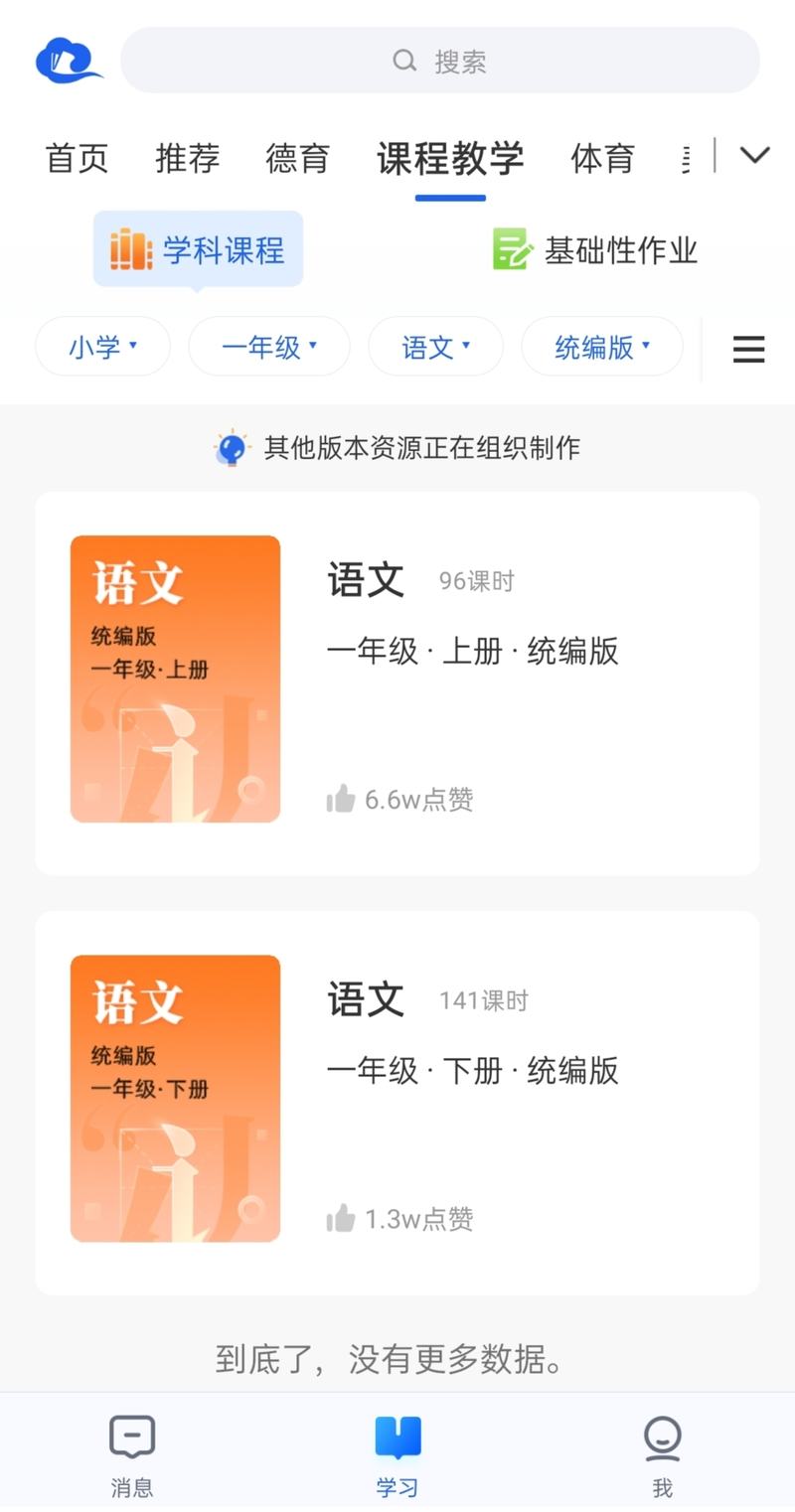
Task: Open 我 via the profile icon
Action: 662,1437
